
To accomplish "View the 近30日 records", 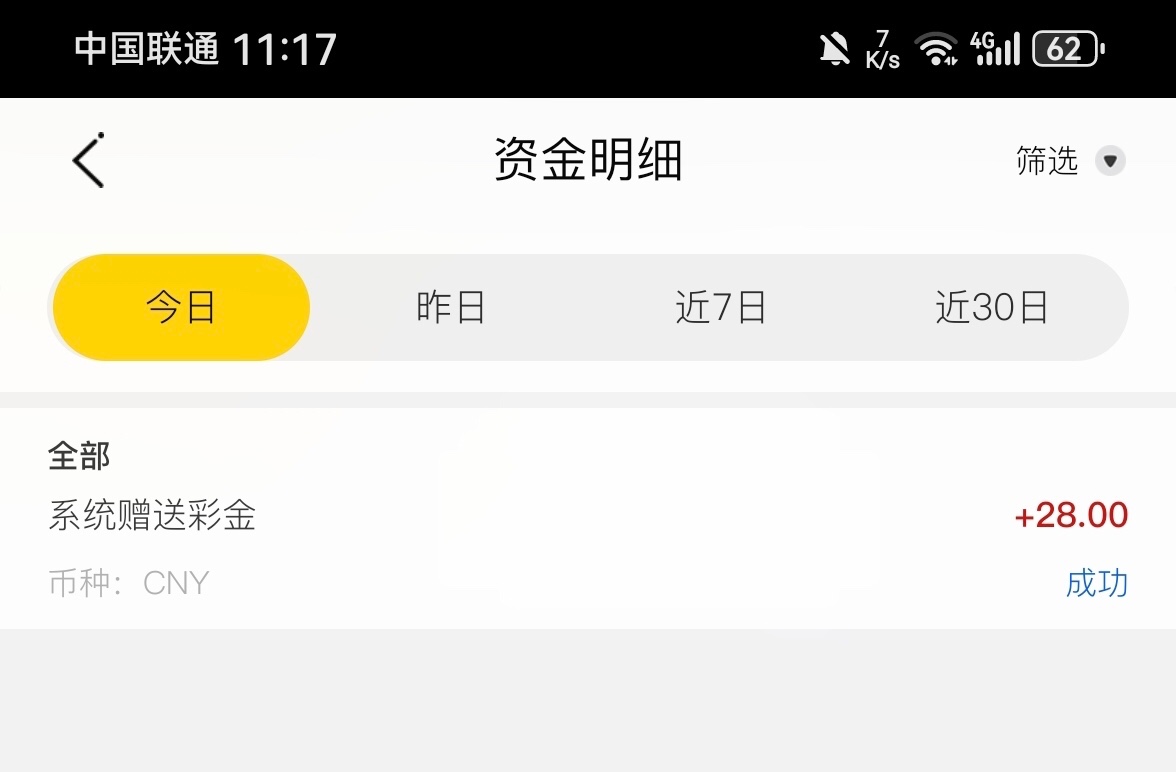I will coord(992,307).
